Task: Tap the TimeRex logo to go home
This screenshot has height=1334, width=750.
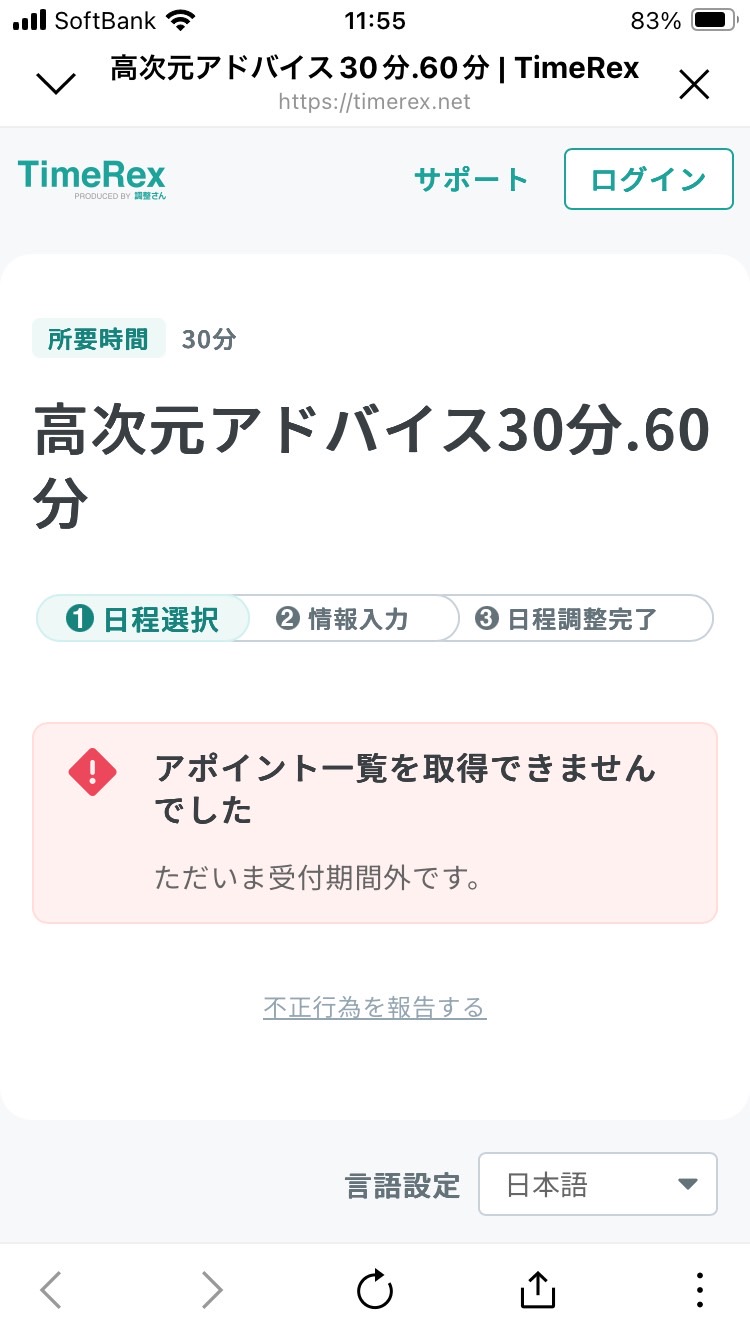Action: pyautogui.click(x=92, y=179)
